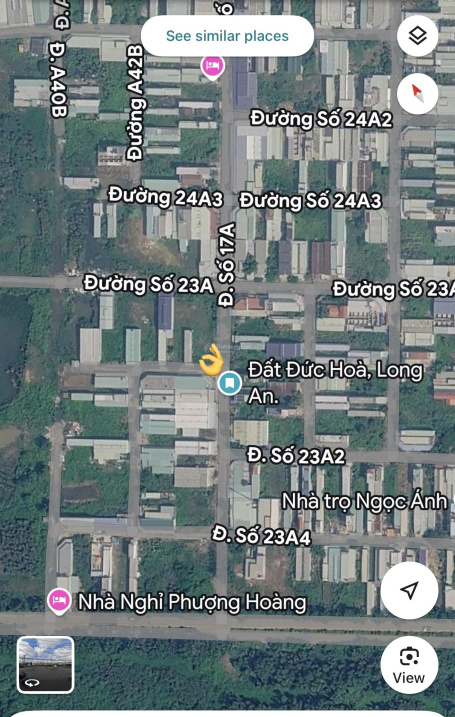455x717 pixels.
Task: Tap the See similar places button
Action: point(227,36)
